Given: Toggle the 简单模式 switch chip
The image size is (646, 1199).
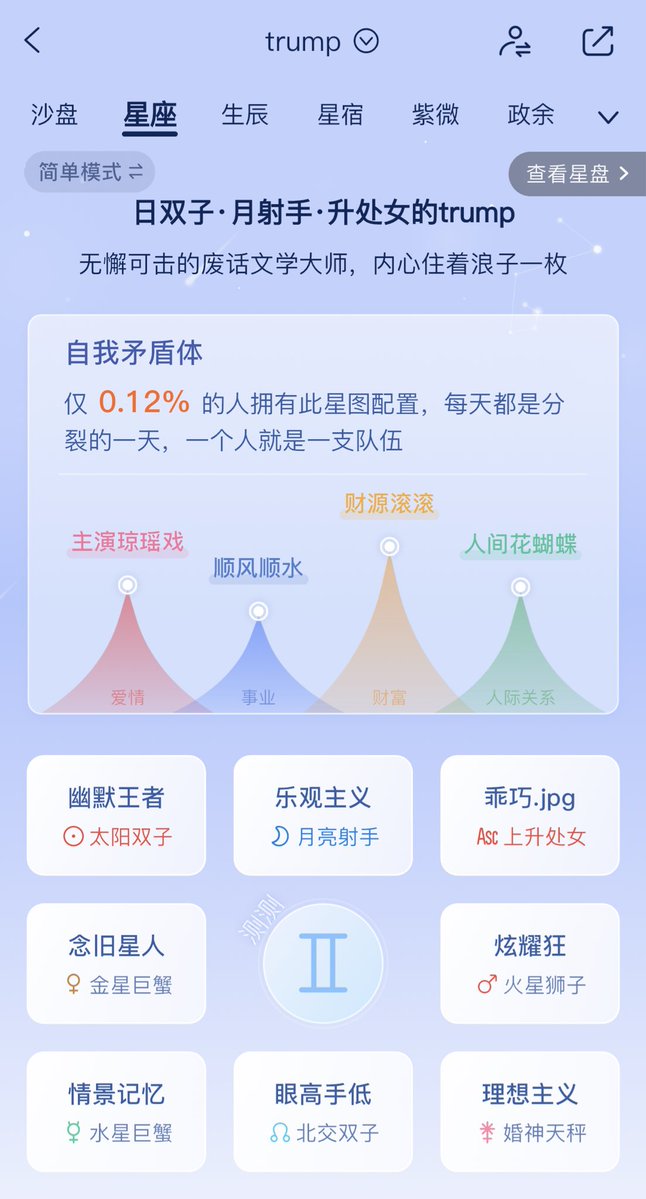Looking at the screenshot, I should [x=89, y=172].
